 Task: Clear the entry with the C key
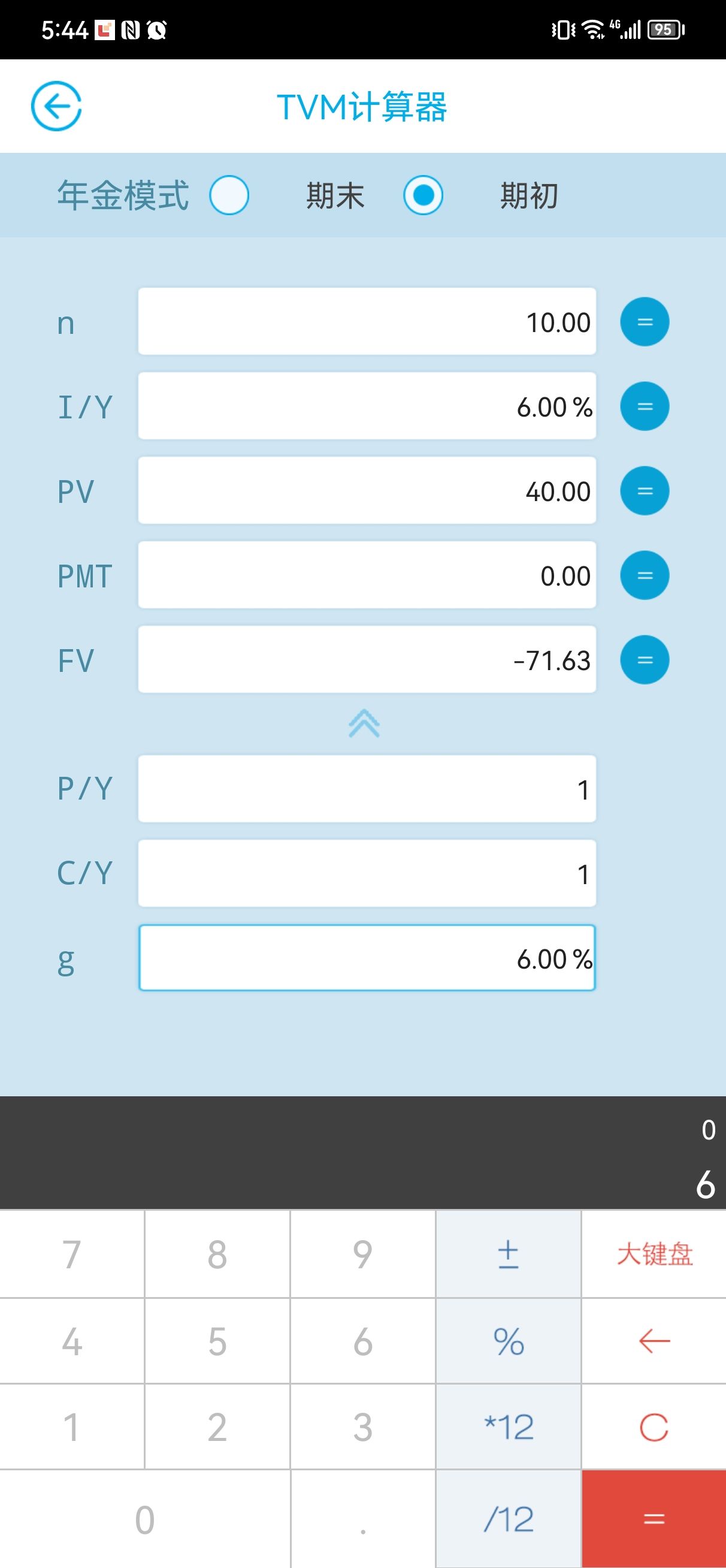tap(654, 1427)
